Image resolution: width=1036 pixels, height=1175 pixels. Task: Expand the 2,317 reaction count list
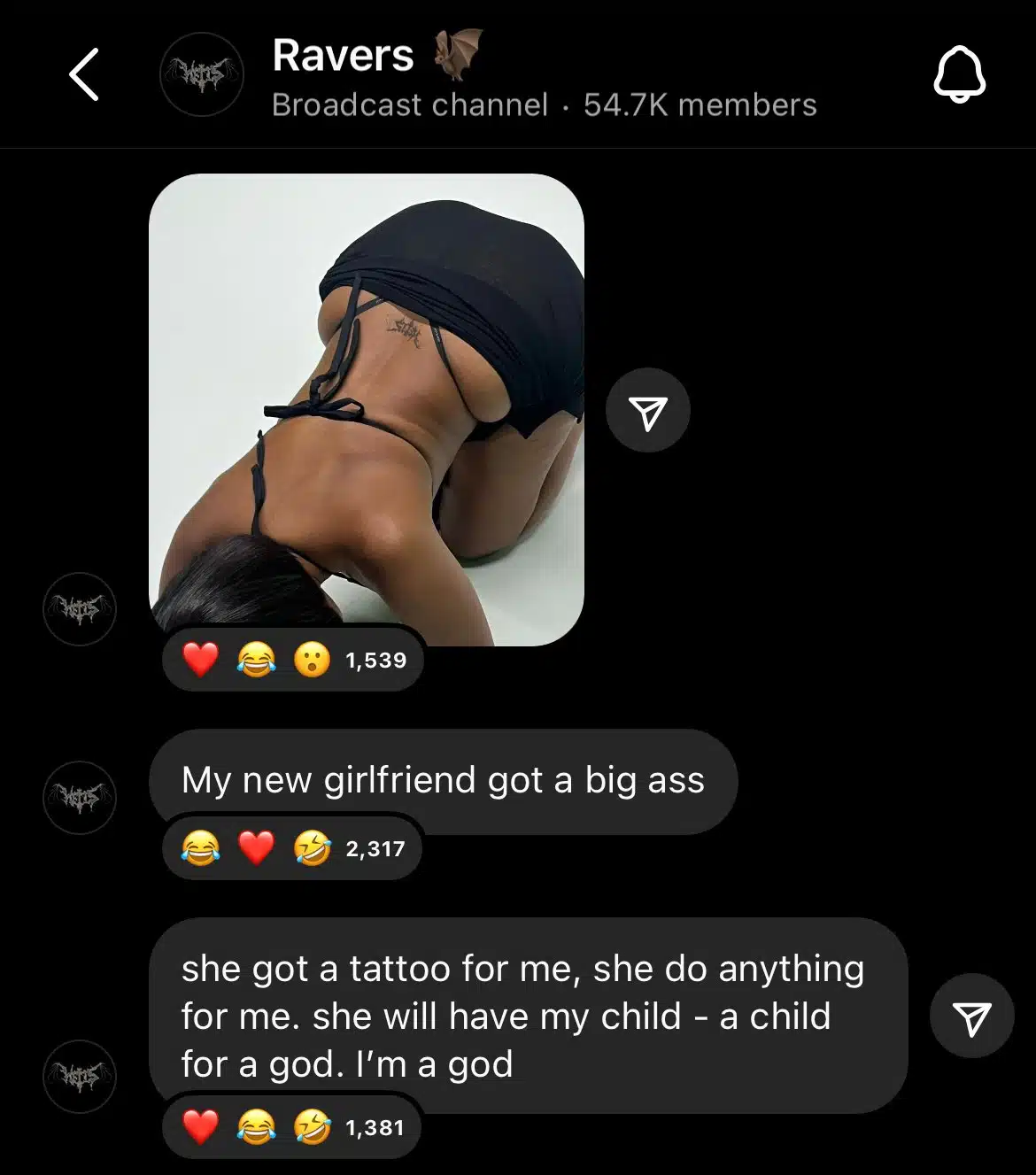(x=376, y=847)
